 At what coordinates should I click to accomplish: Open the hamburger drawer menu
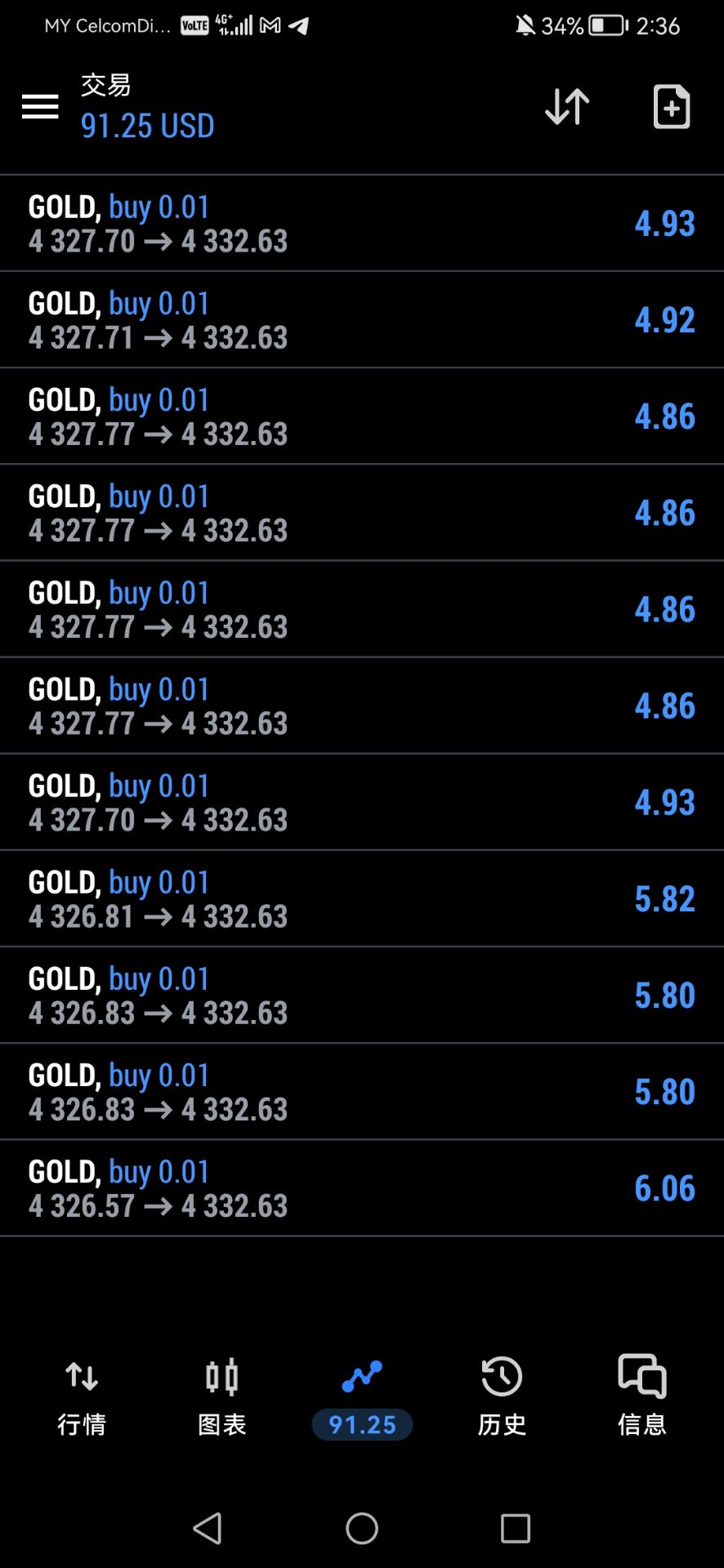(40, 106)
